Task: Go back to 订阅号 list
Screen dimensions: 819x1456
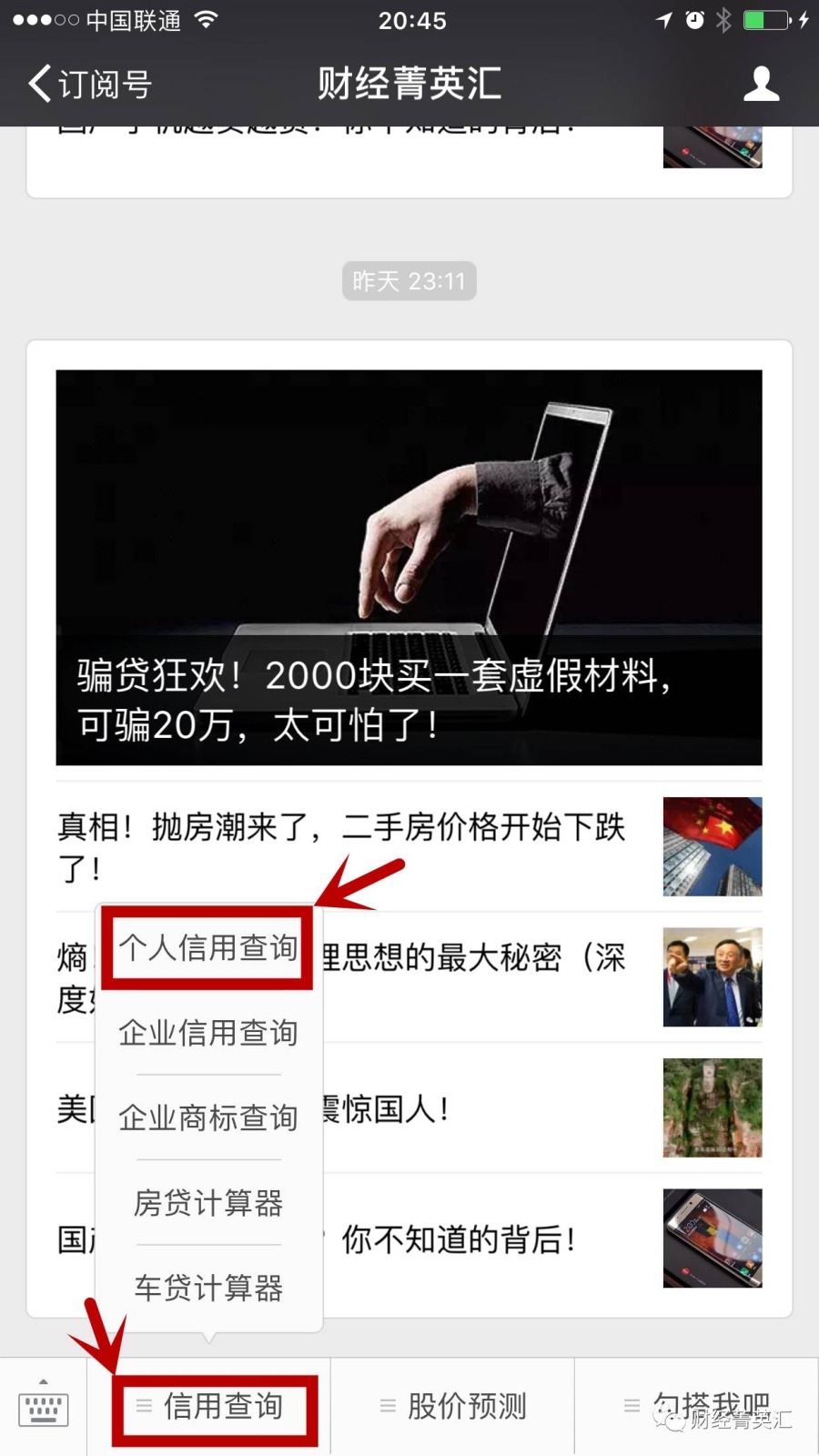Action: [89, 84]
